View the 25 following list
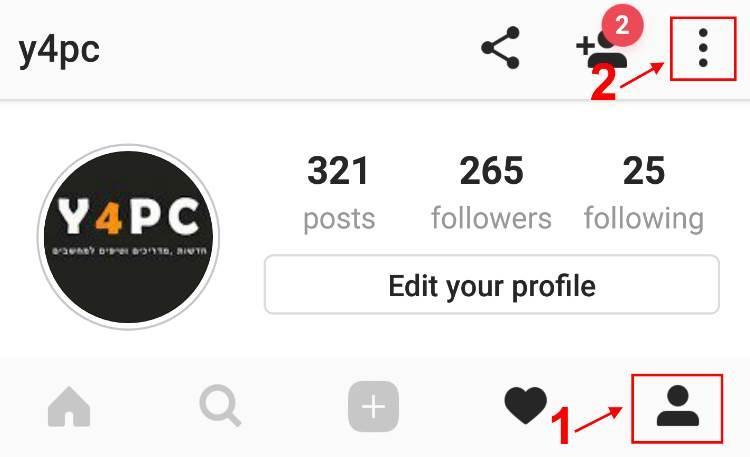Viewport: 750px width, 457px height. tap(643, 192)
